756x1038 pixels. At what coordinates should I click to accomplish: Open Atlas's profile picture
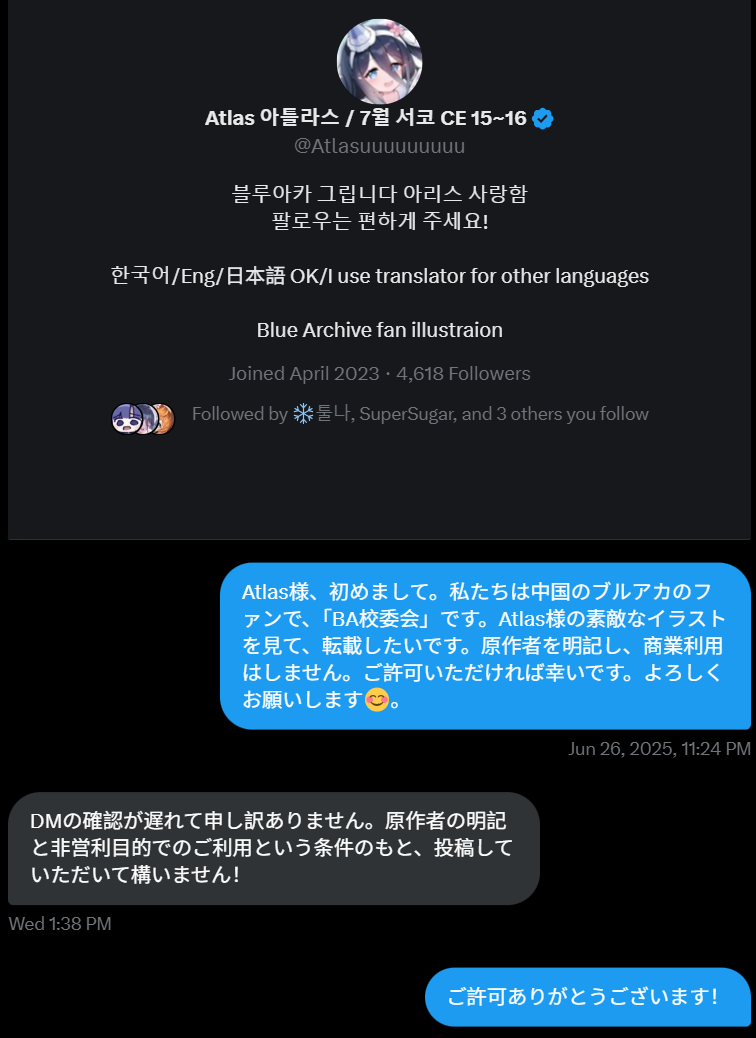pyautogui.click(x=379, y=60)
